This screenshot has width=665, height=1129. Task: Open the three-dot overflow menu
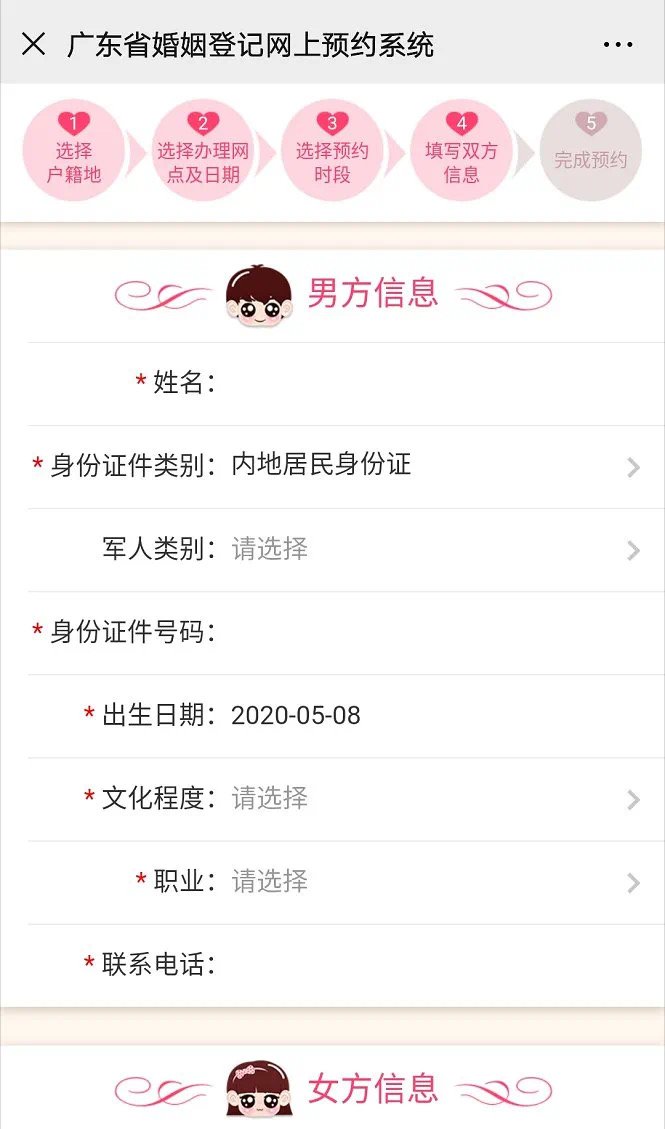(618, 45)
